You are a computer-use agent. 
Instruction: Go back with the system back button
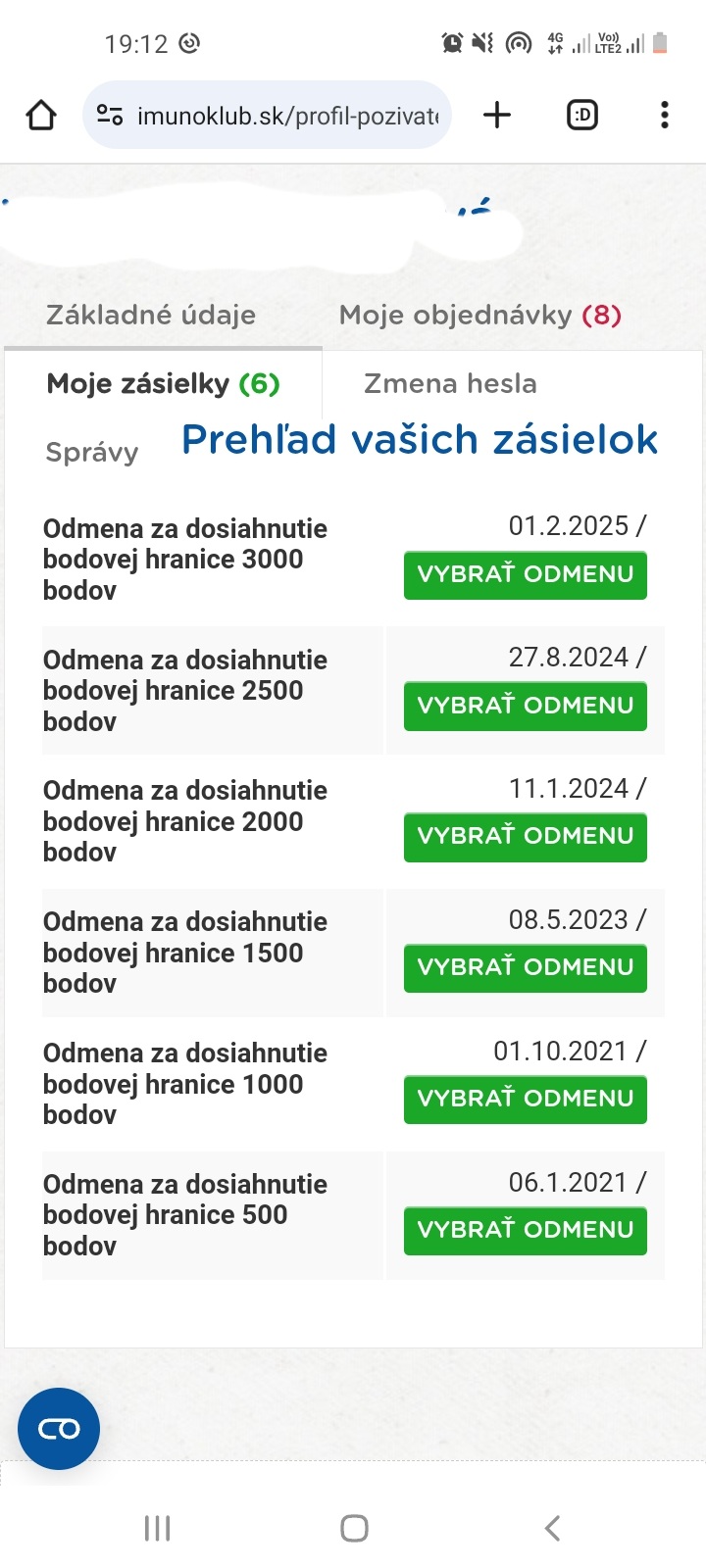pos(552,1528)
